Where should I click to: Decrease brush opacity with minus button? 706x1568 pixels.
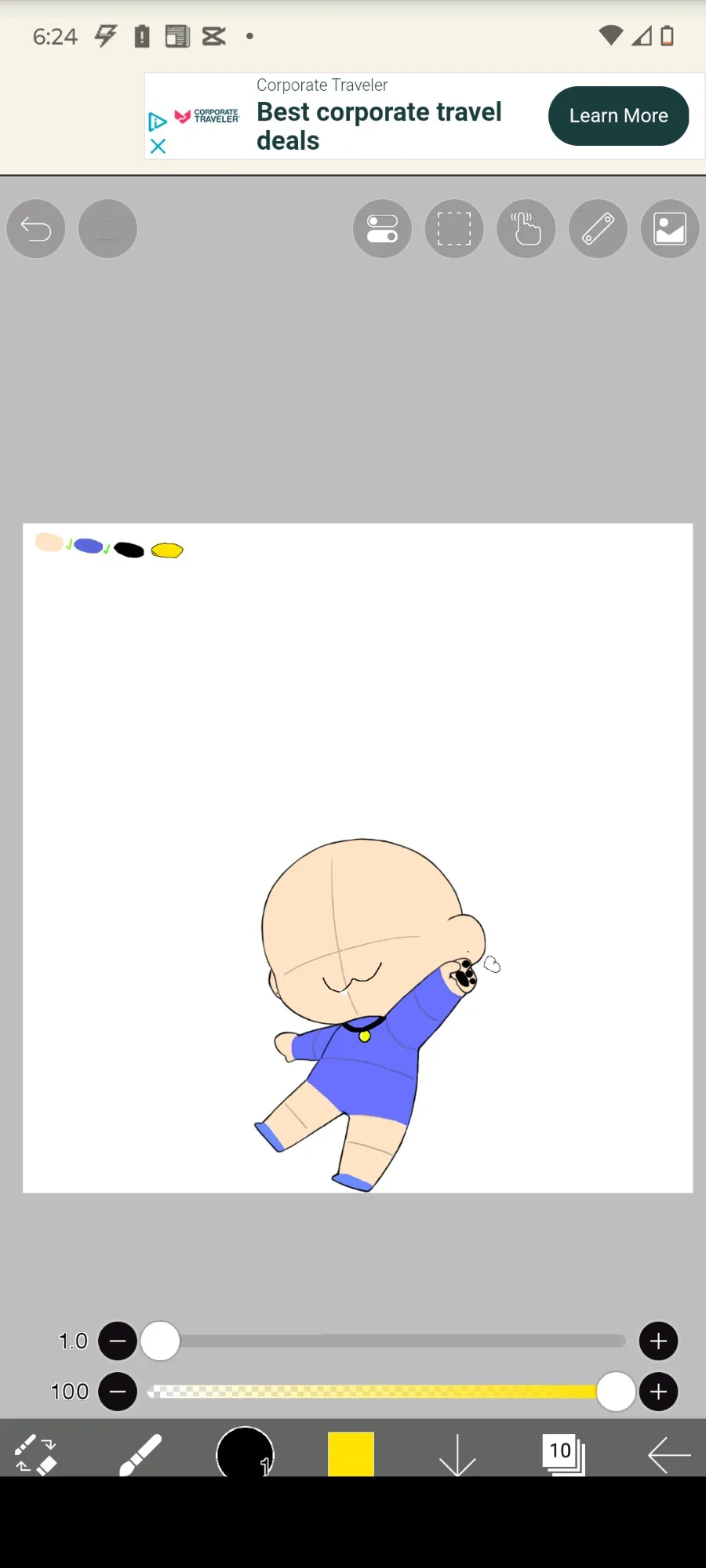118,1392
